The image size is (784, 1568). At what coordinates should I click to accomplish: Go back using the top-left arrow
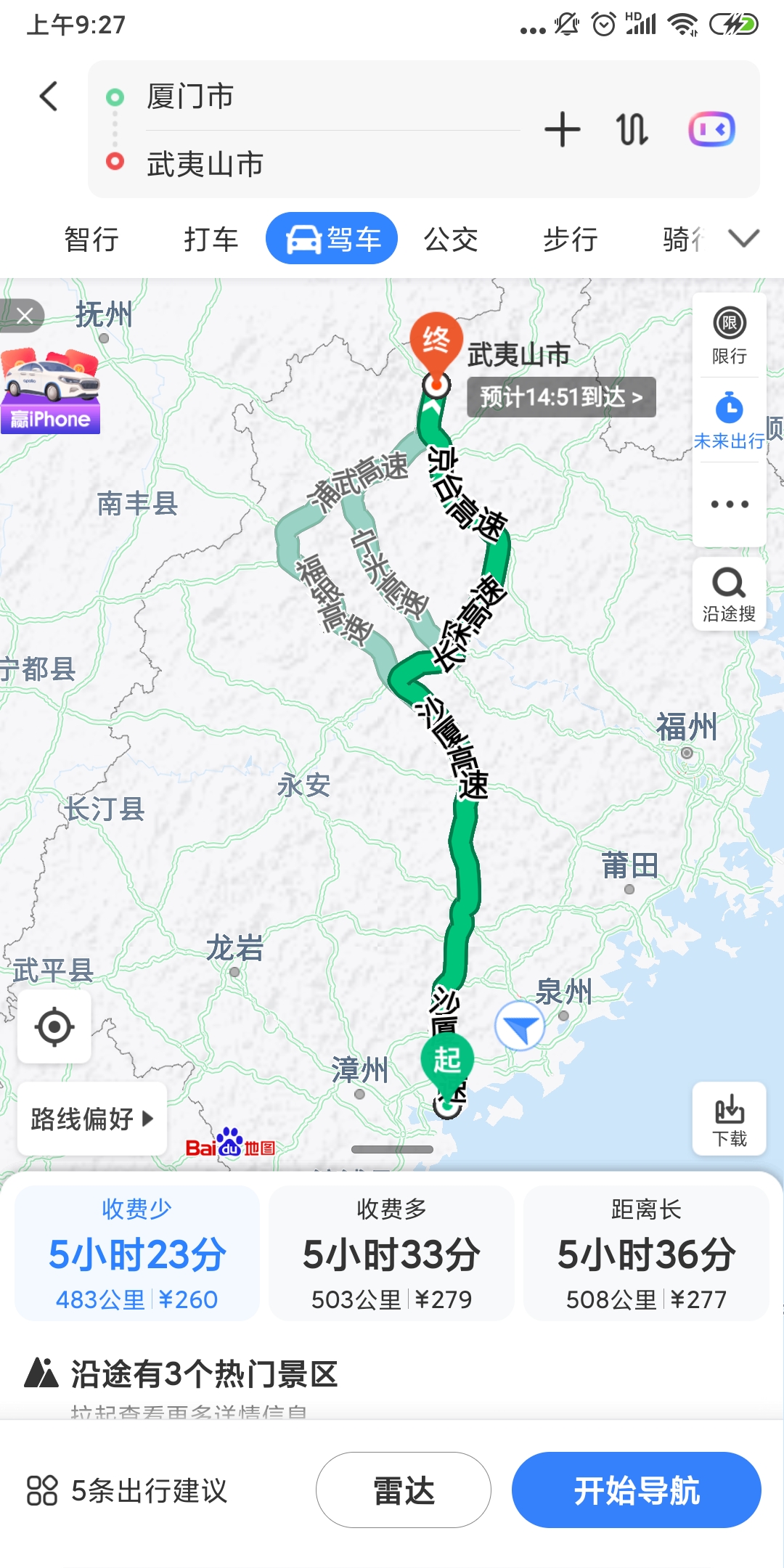click(49, 96)
